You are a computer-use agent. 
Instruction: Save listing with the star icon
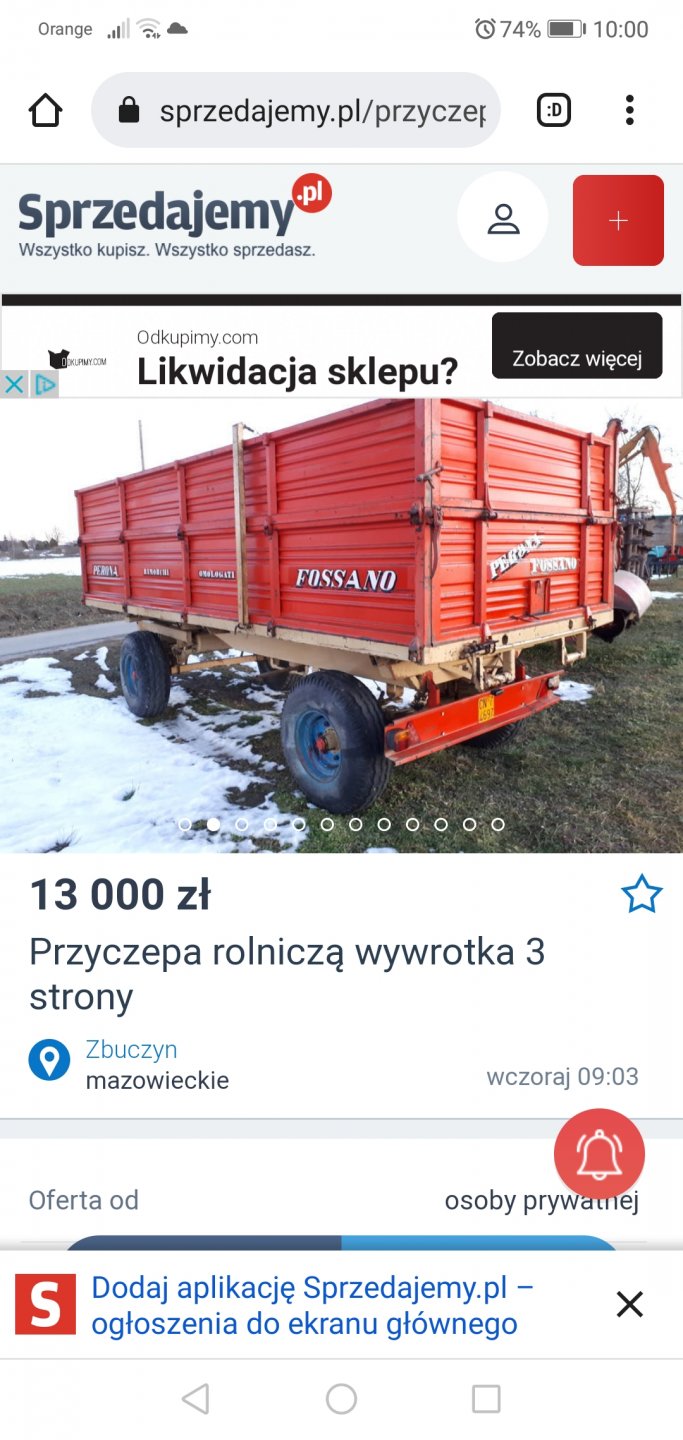(x=641, y=894)
